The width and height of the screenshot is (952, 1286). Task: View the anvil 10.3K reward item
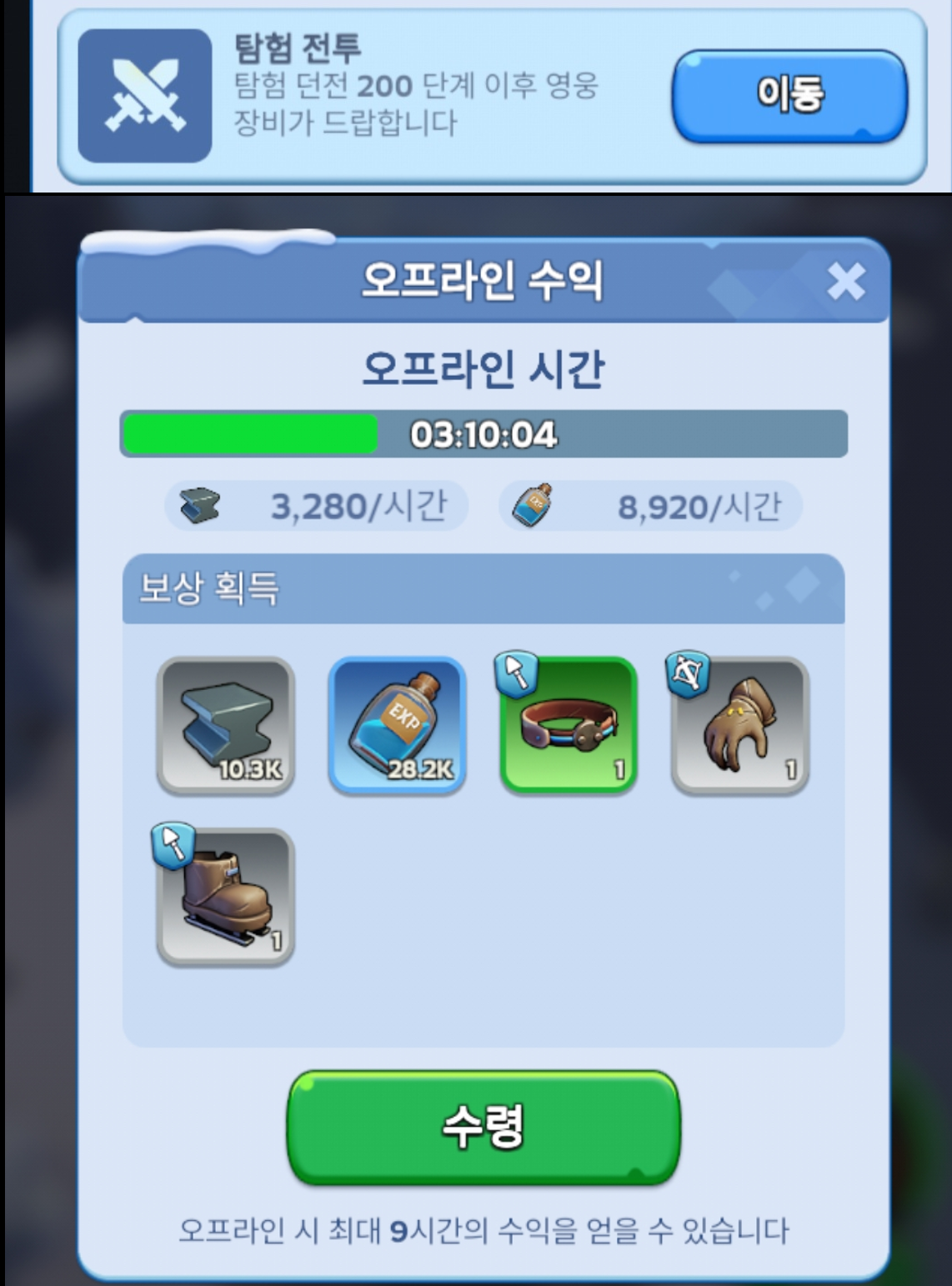click(x=225, y=725)
